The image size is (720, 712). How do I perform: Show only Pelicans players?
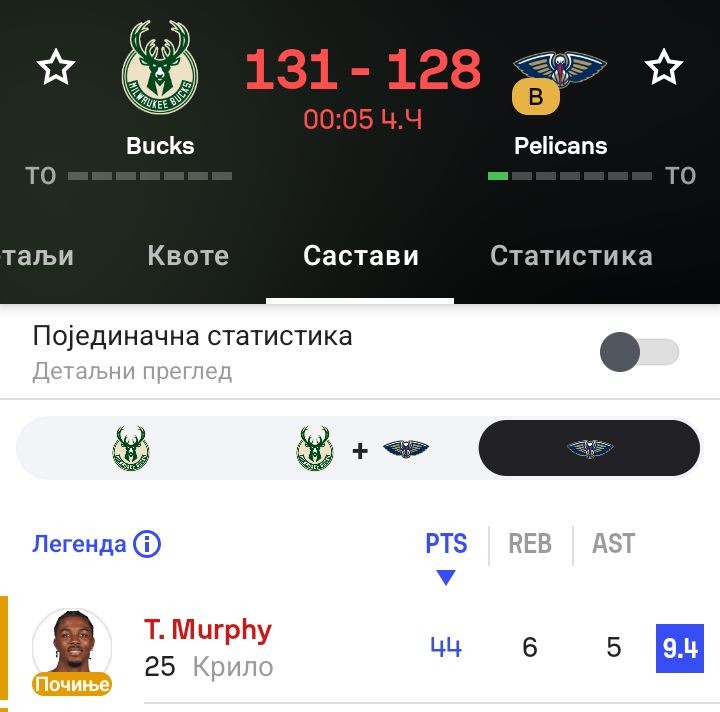coord(589,449)
